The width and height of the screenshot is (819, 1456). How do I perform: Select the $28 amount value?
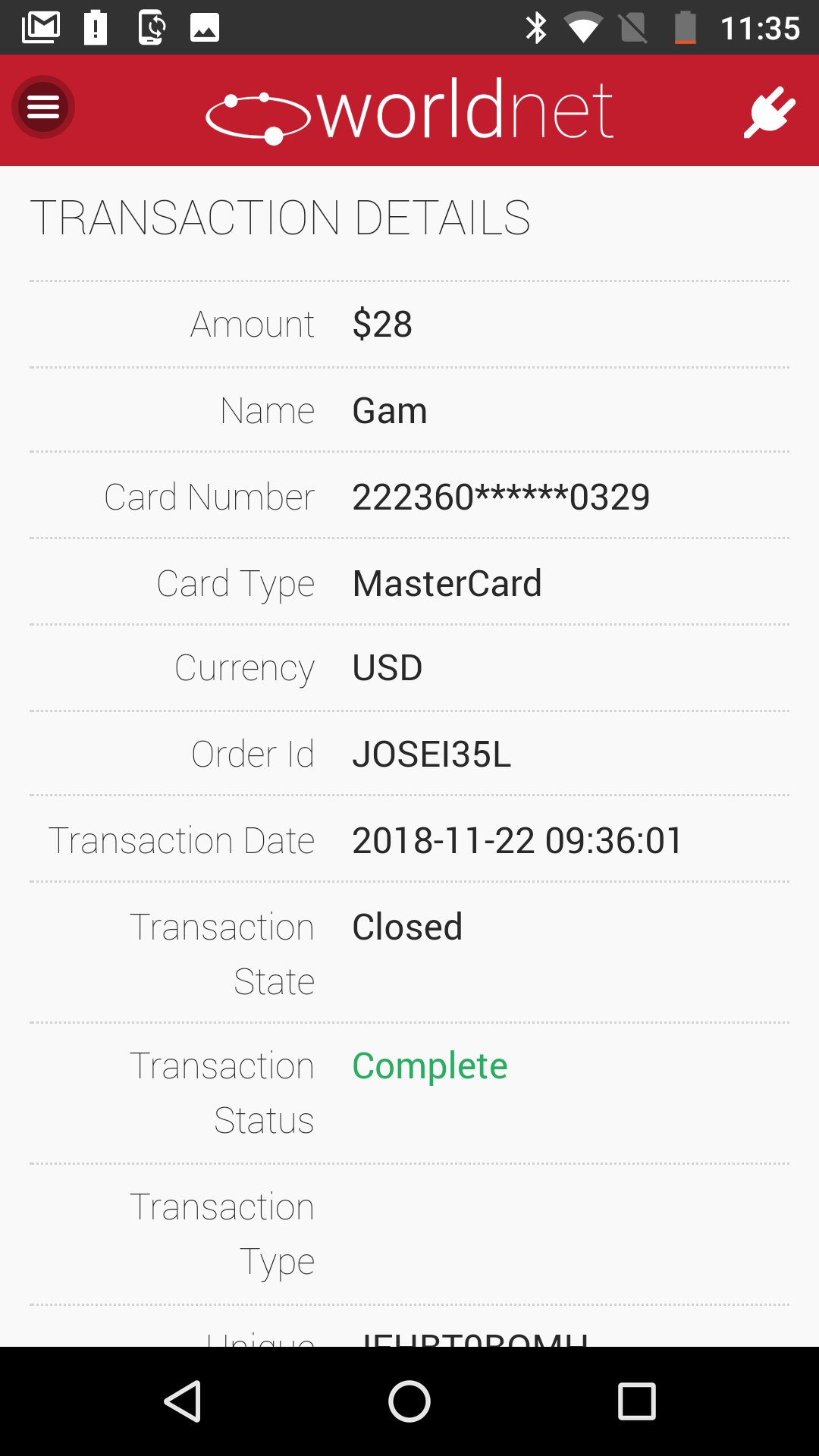tap(383, 325)
